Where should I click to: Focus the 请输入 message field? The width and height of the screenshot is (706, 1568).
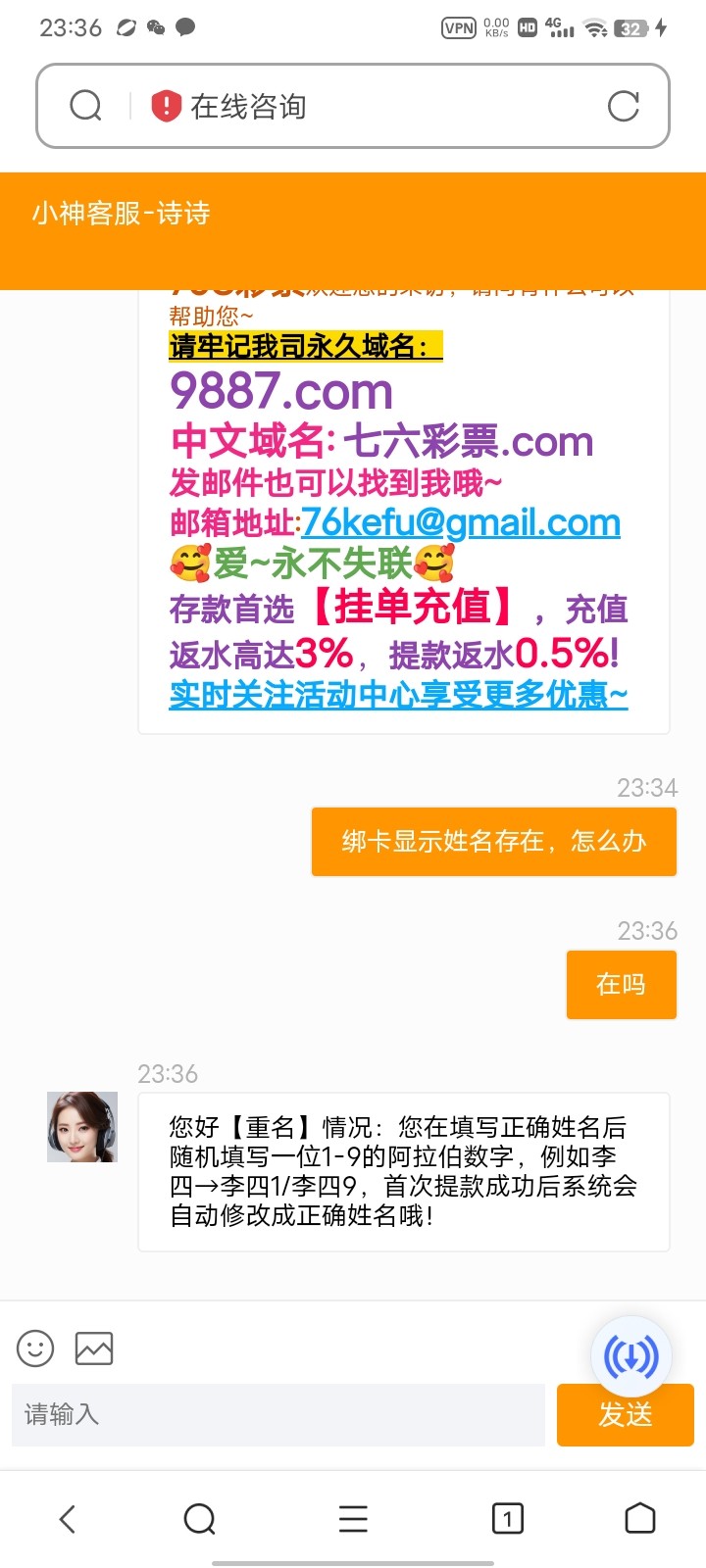[x=277, y=1414]
